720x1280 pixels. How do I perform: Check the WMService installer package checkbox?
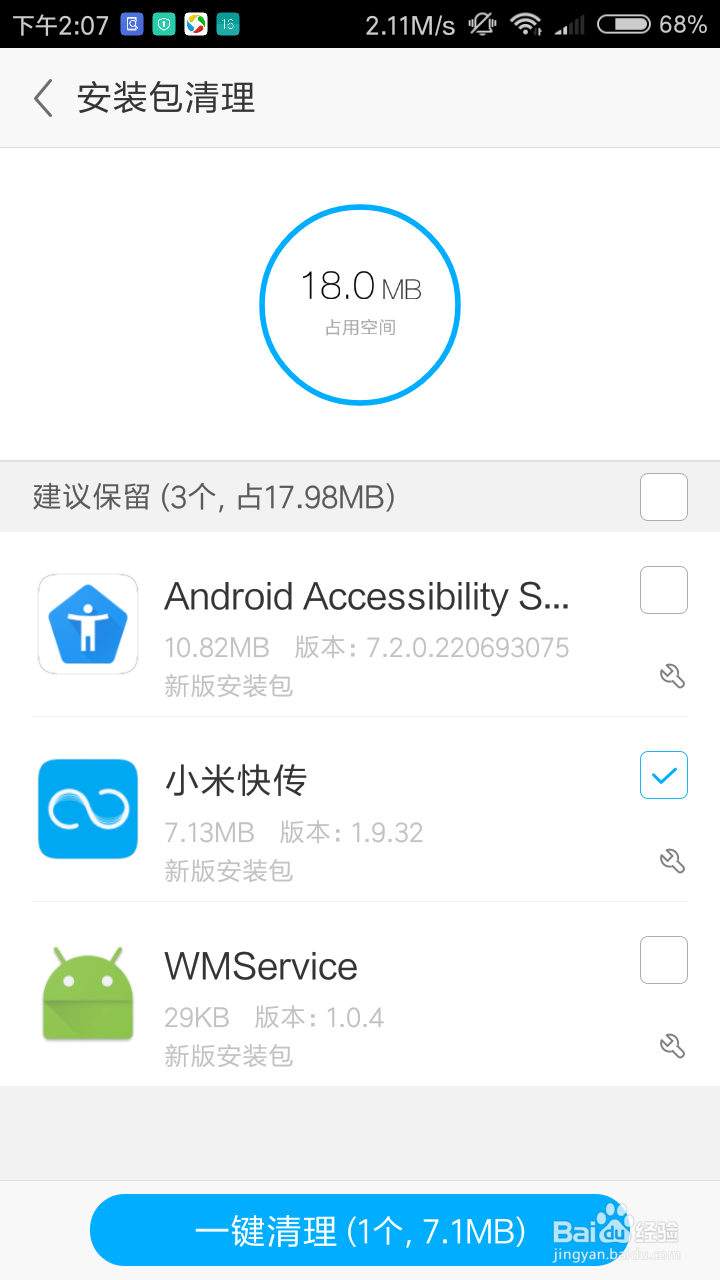click(663, 960)
